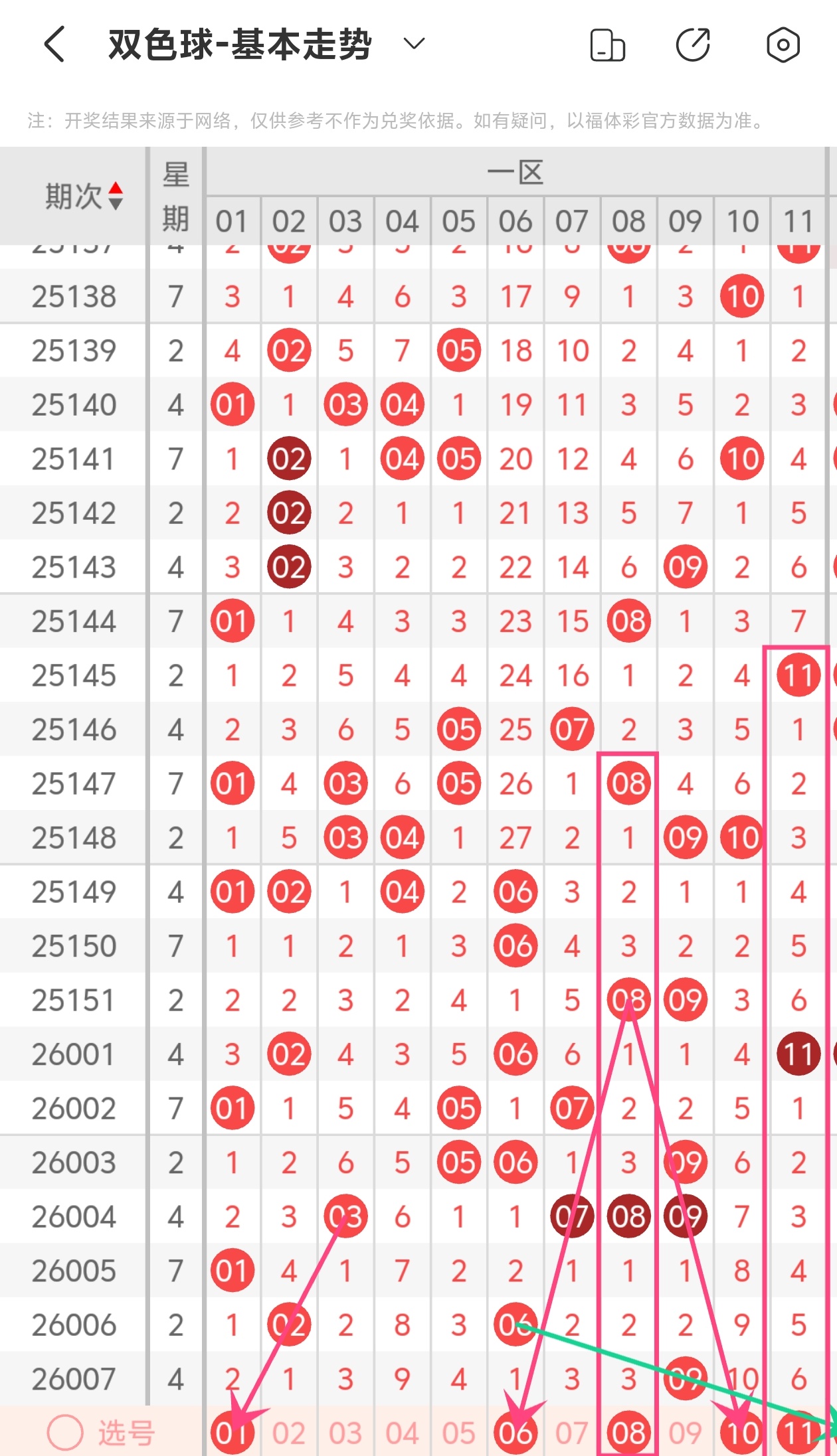Open chart settings hexagon icon
Viewport: 837px width, 1456px height.
[x=783, y=45]
